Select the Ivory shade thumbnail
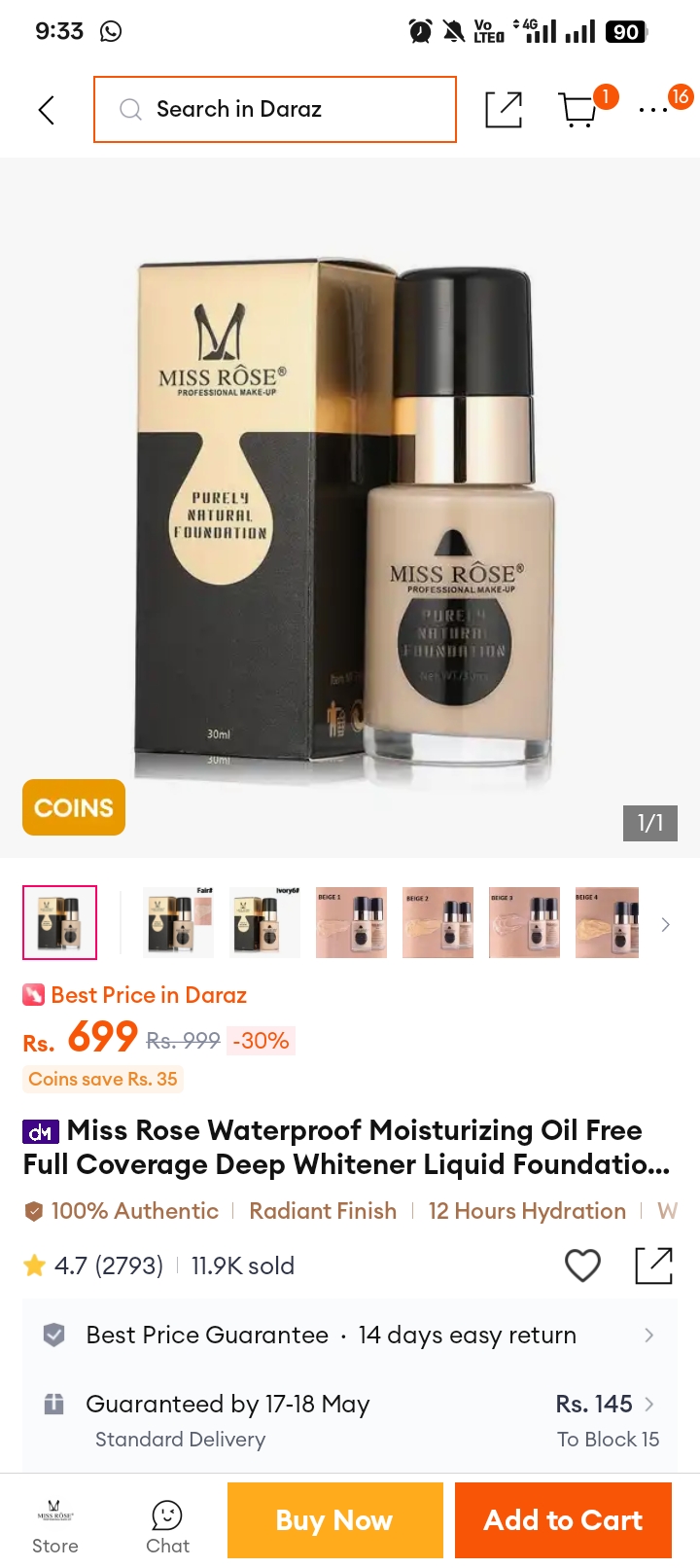700x1568 pixels. [264, 922]
